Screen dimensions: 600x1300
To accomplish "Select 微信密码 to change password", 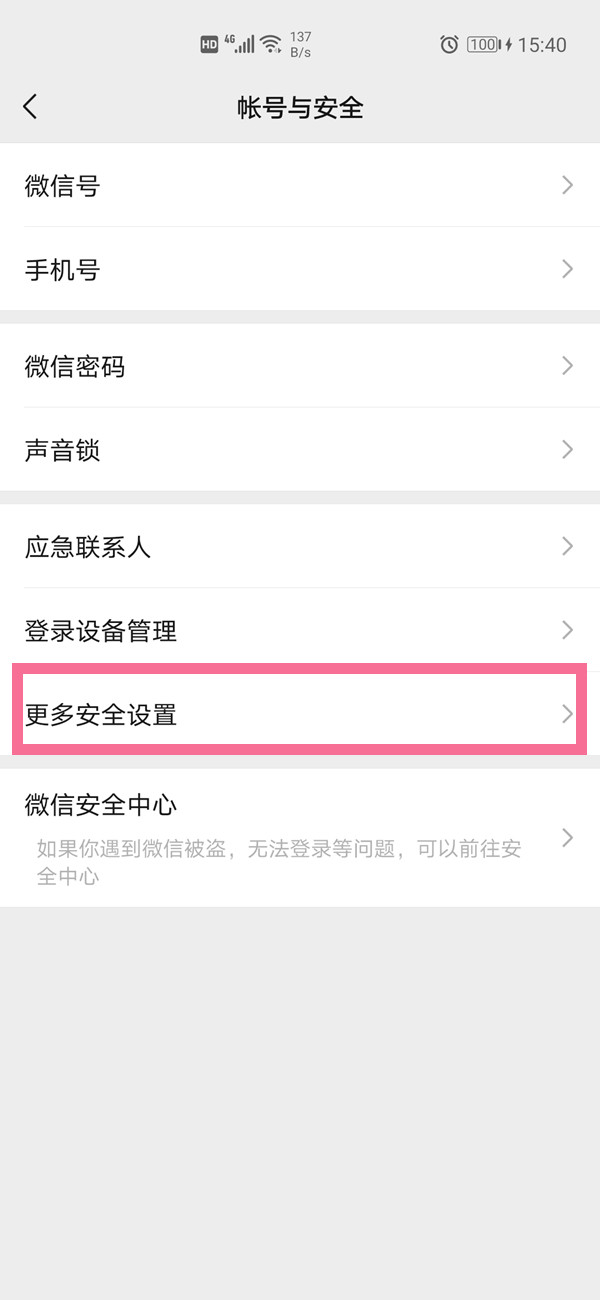I will 300,366.
